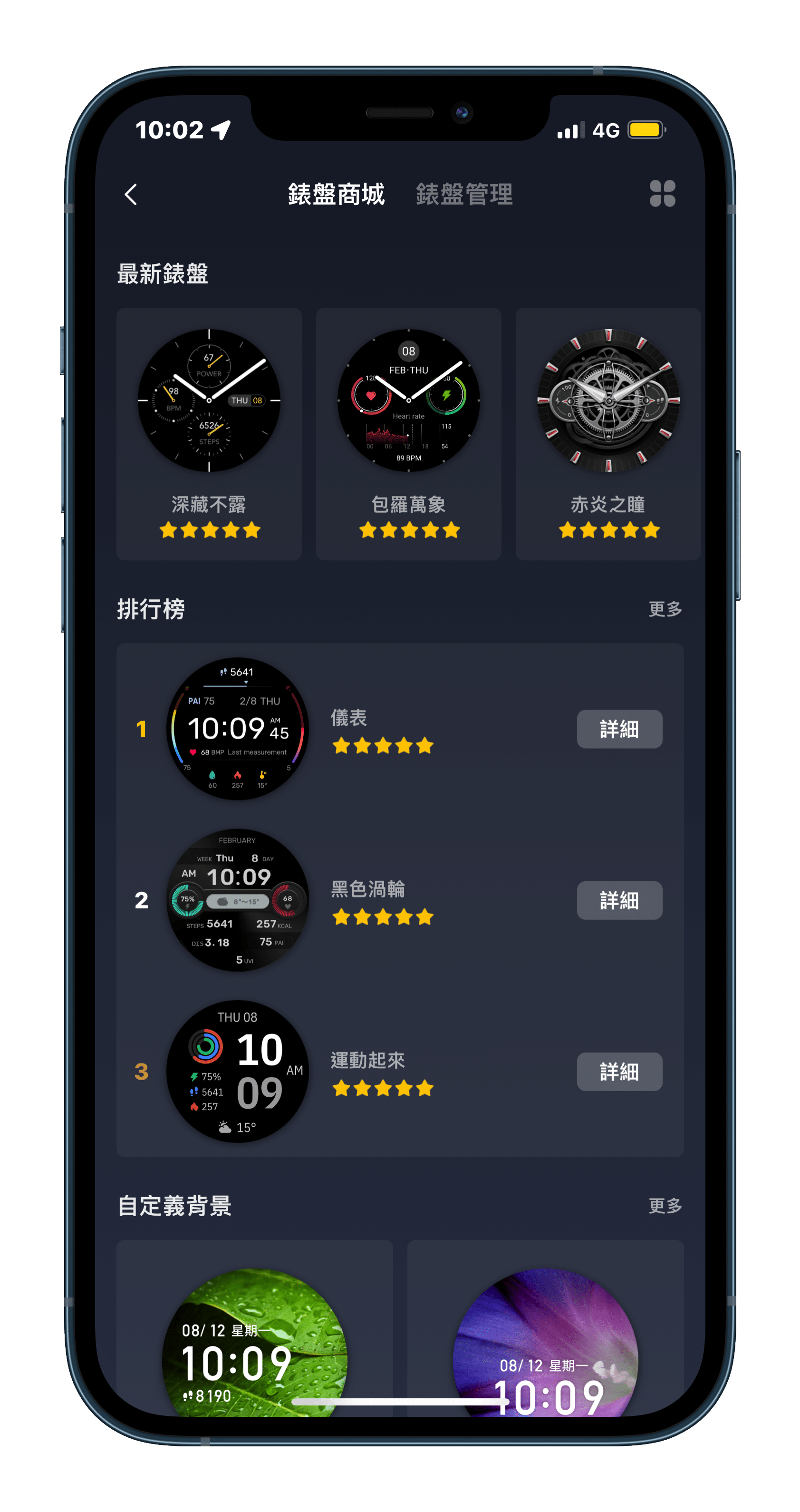The height and width of the screenshot is (1512, 800).
Task: Select the 錶盤商城 tab
Action: (x=336, y=194)
